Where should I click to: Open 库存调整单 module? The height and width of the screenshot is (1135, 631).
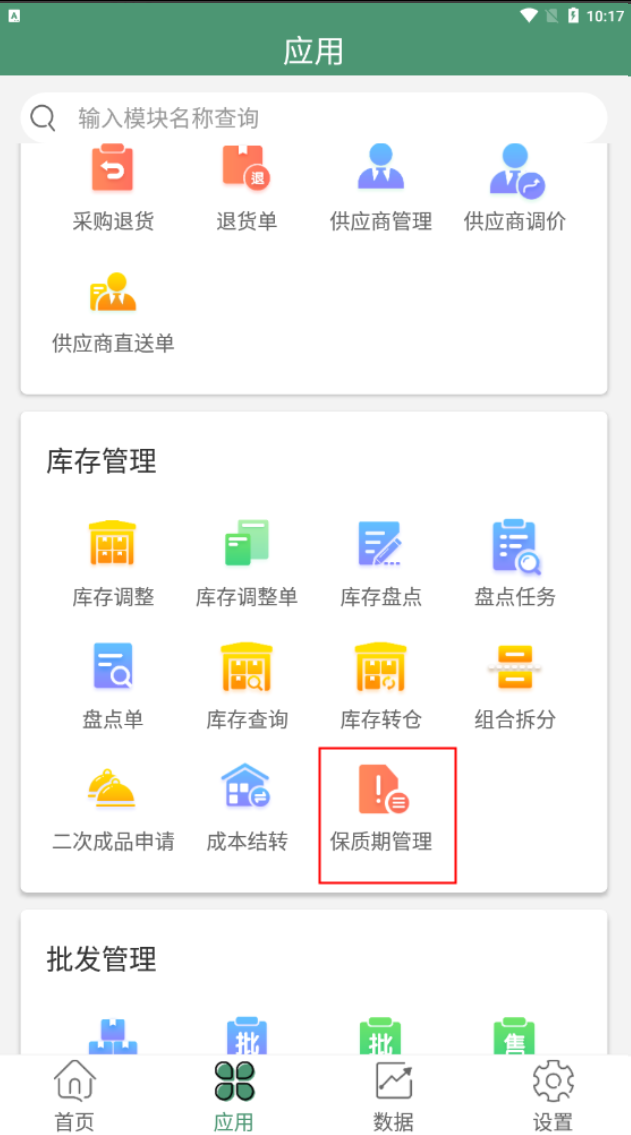pyautogui.click(x=247, y=563)
